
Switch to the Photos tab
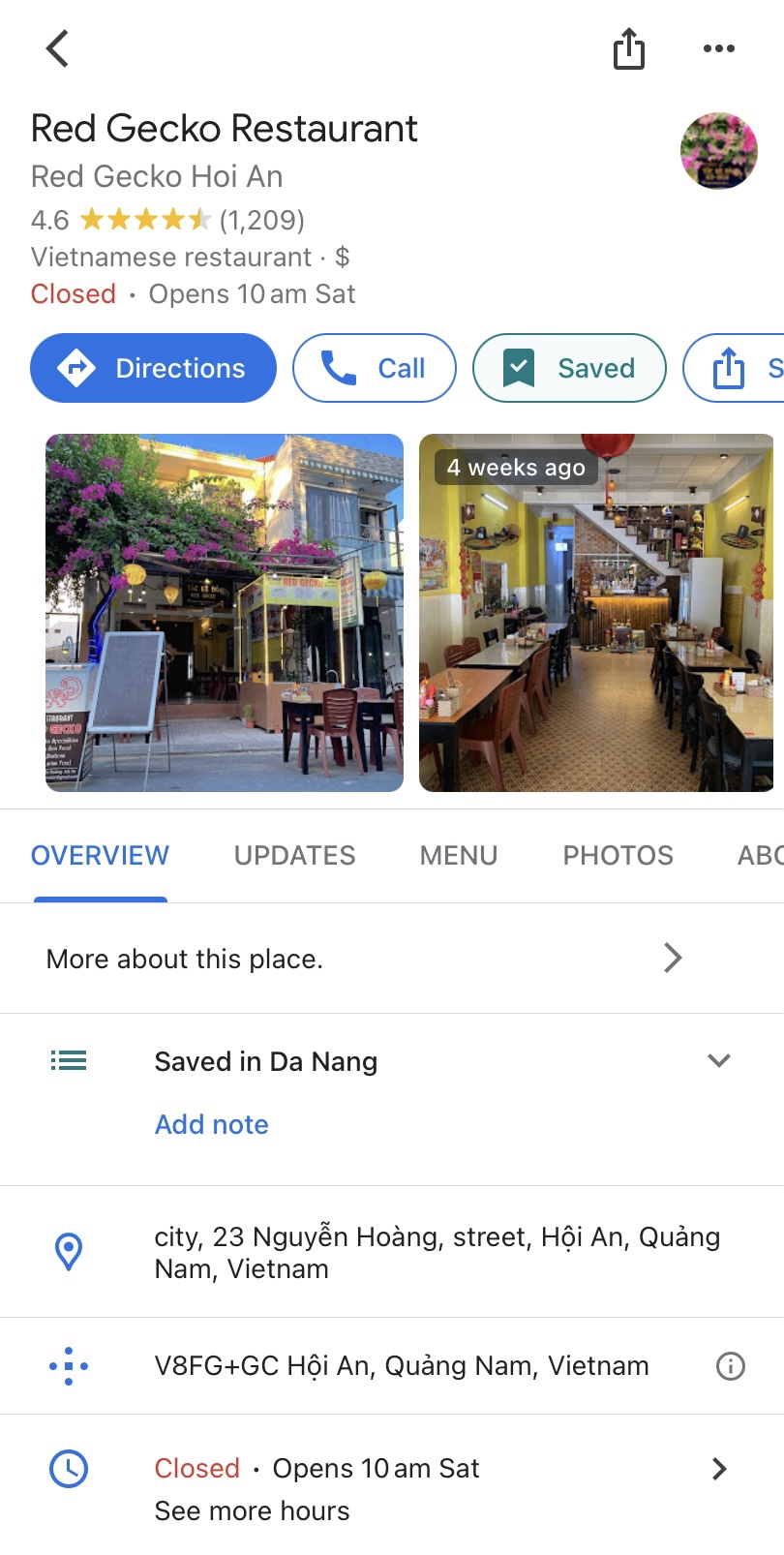[x=618, y=856]
